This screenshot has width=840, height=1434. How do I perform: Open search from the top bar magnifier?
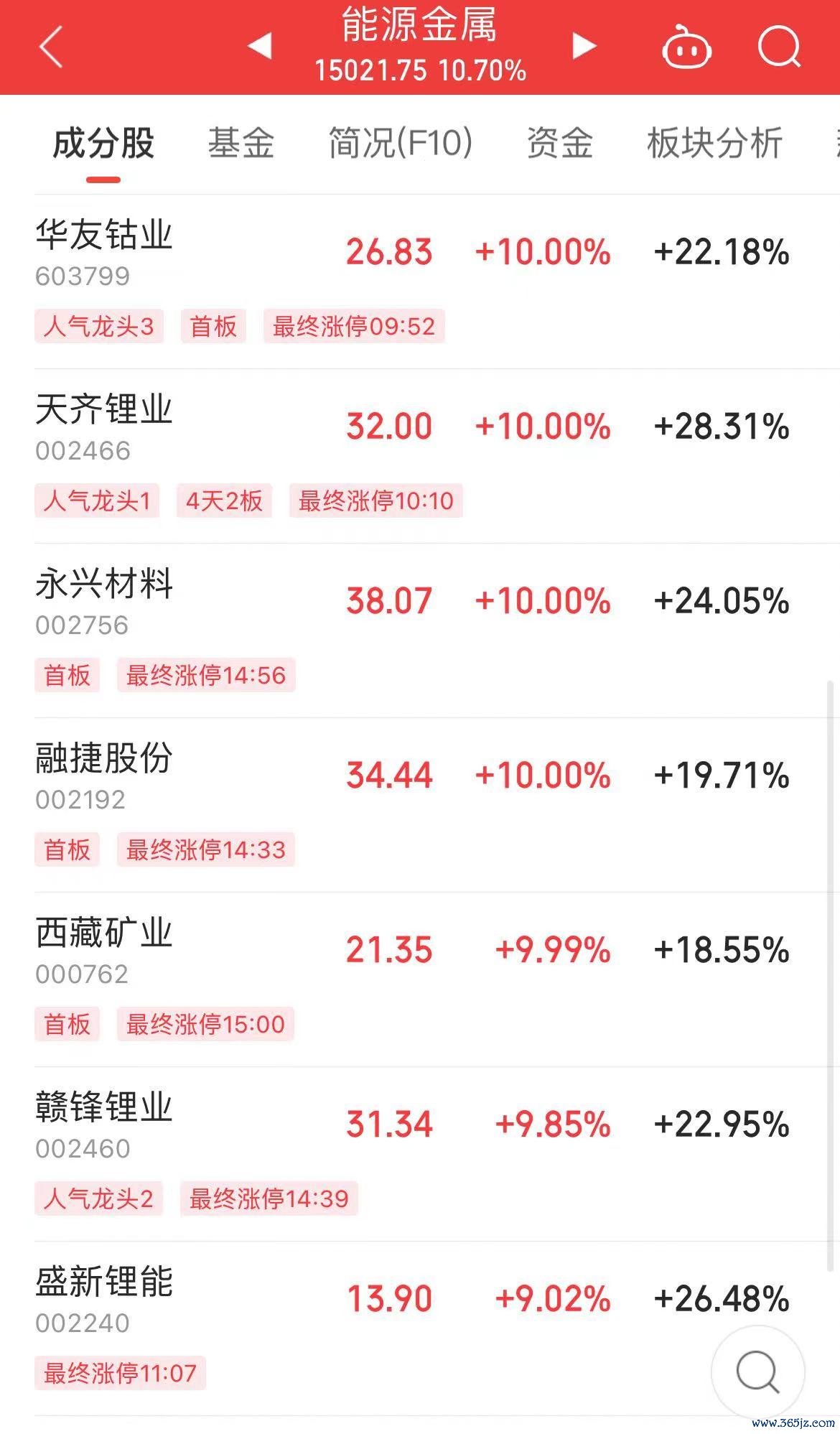point(779,47)
